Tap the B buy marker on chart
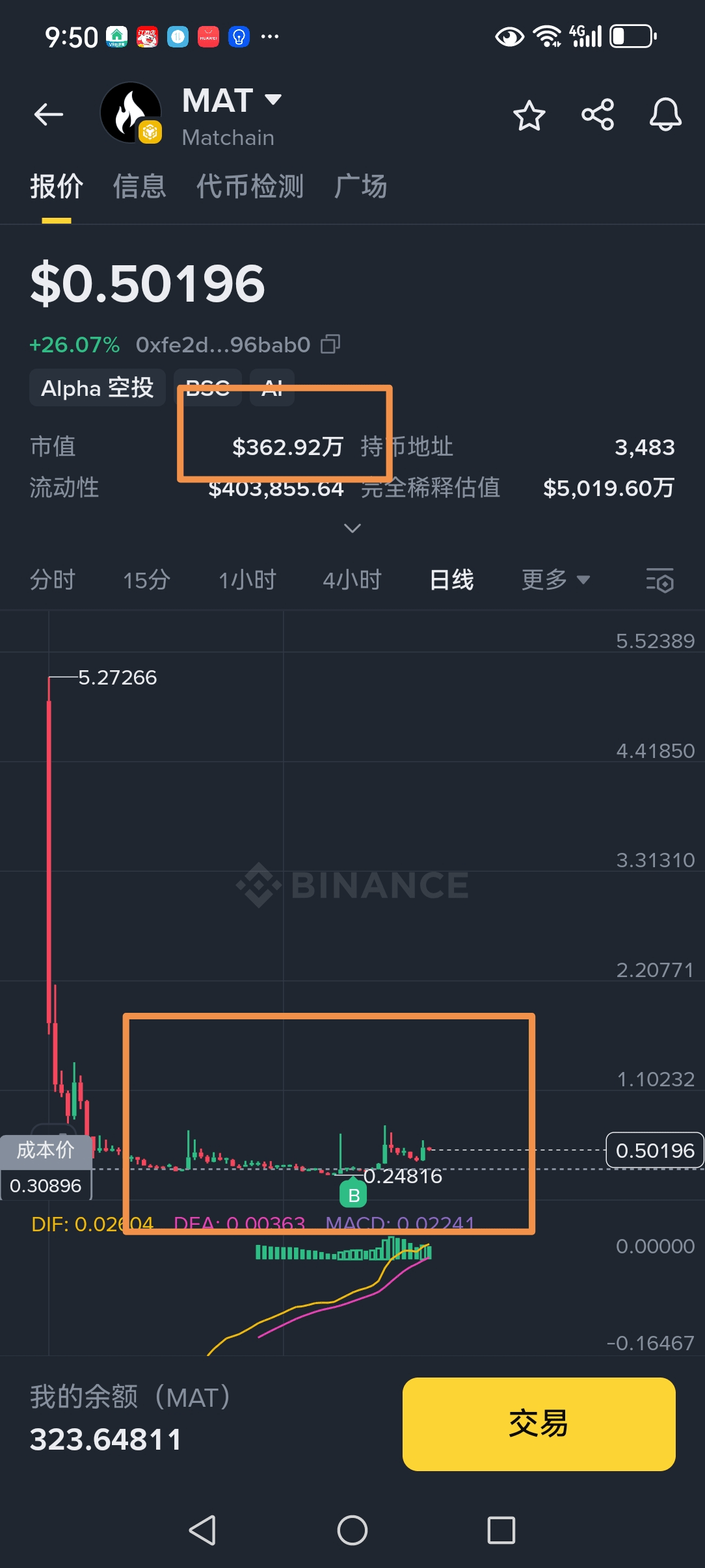 pos(354,1194)
